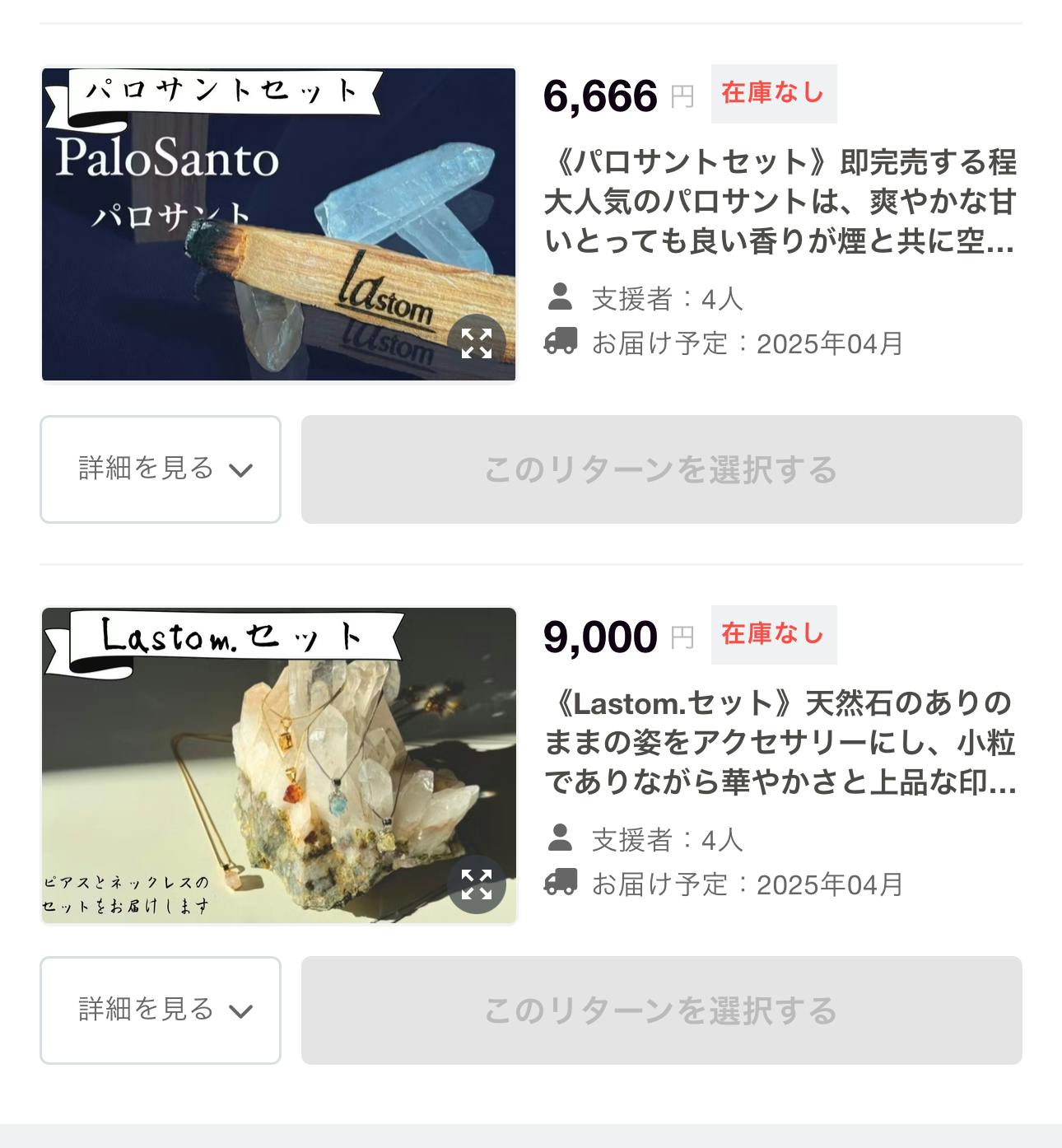Expand the パロサントセット image to fullscreen

pyautogui.click(x=476, y=343)
